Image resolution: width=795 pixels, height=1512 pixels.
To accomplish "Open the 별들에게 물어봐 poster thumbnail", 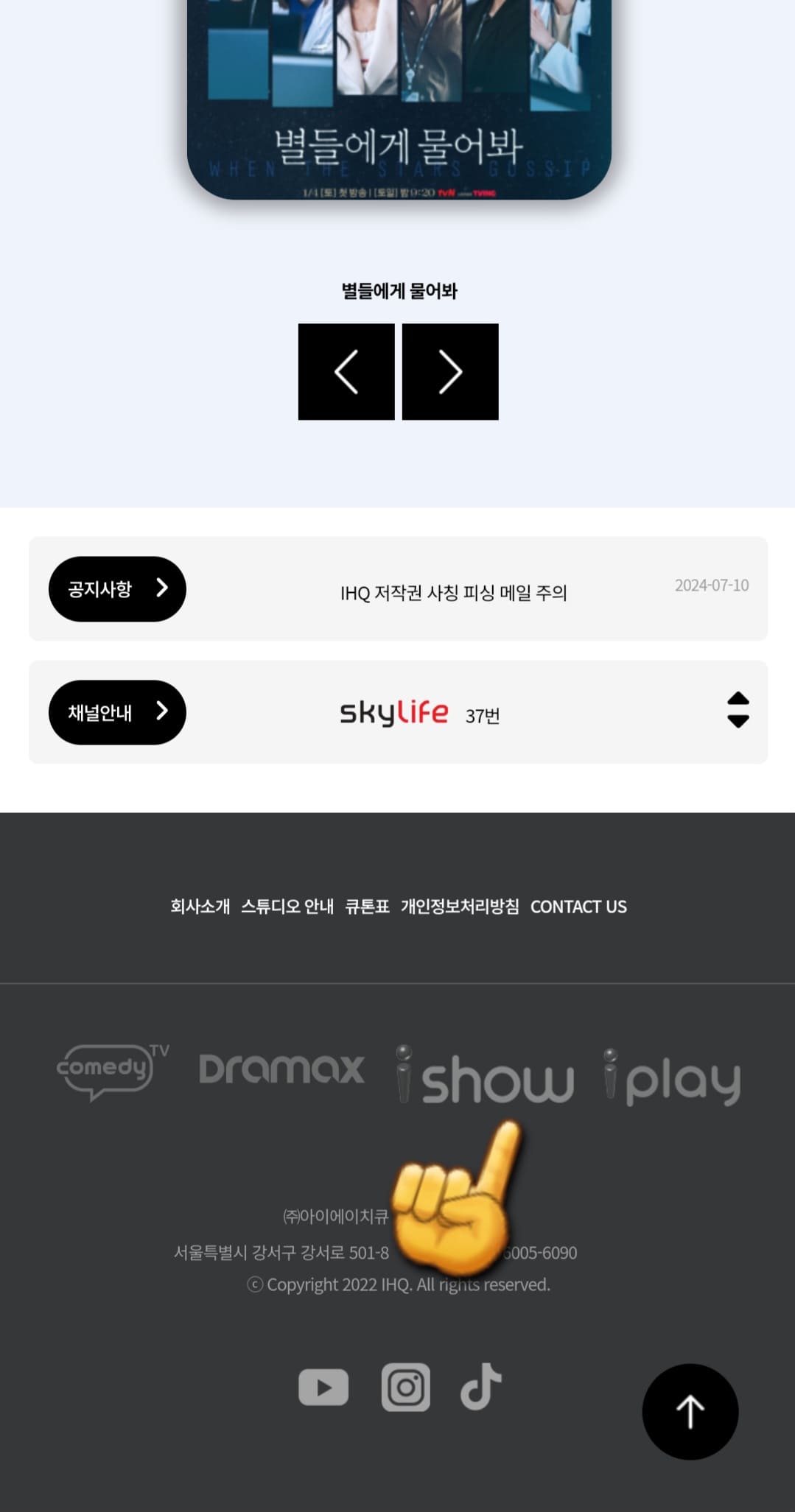I will click(x=397, y=103).
